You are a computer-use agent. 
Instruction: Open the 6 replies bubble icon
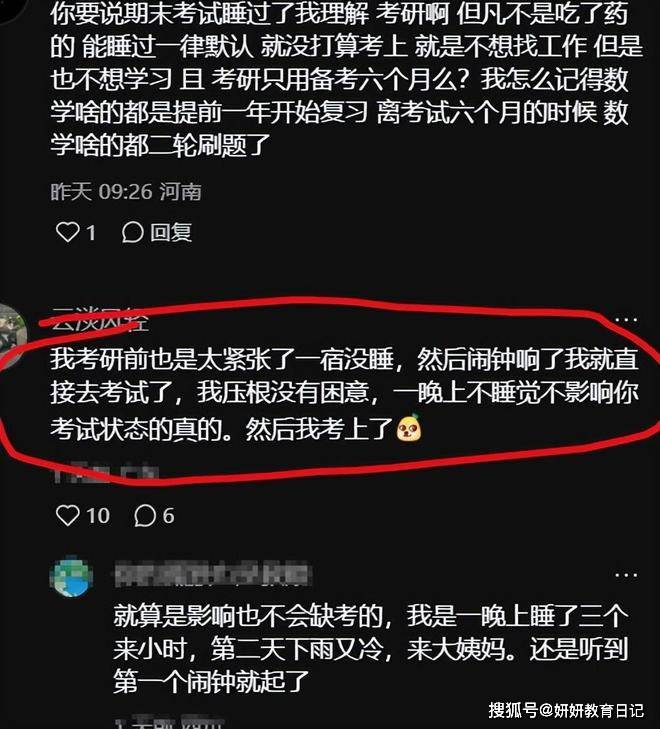tap(146, 516)
